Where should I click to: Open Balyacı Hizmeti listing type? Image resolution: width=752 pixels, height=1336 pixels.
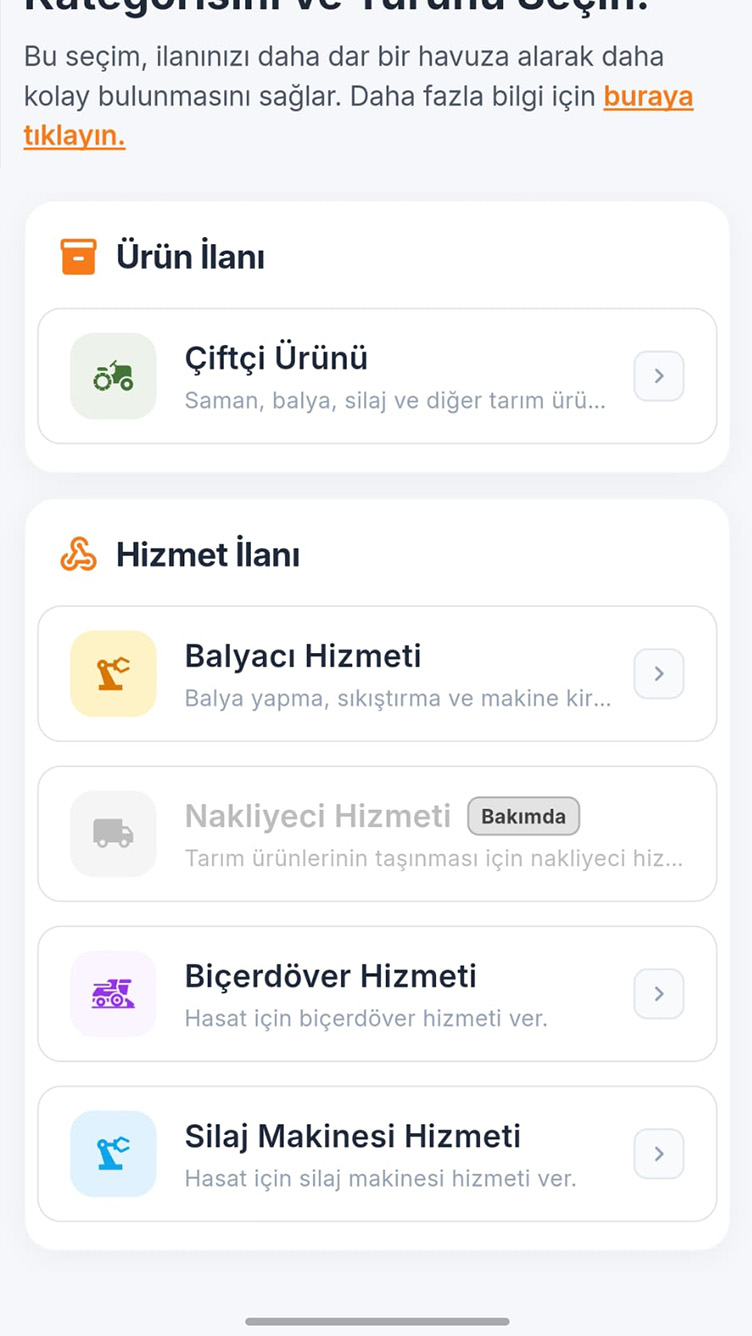pyautogui.click(x=377, y=674)
